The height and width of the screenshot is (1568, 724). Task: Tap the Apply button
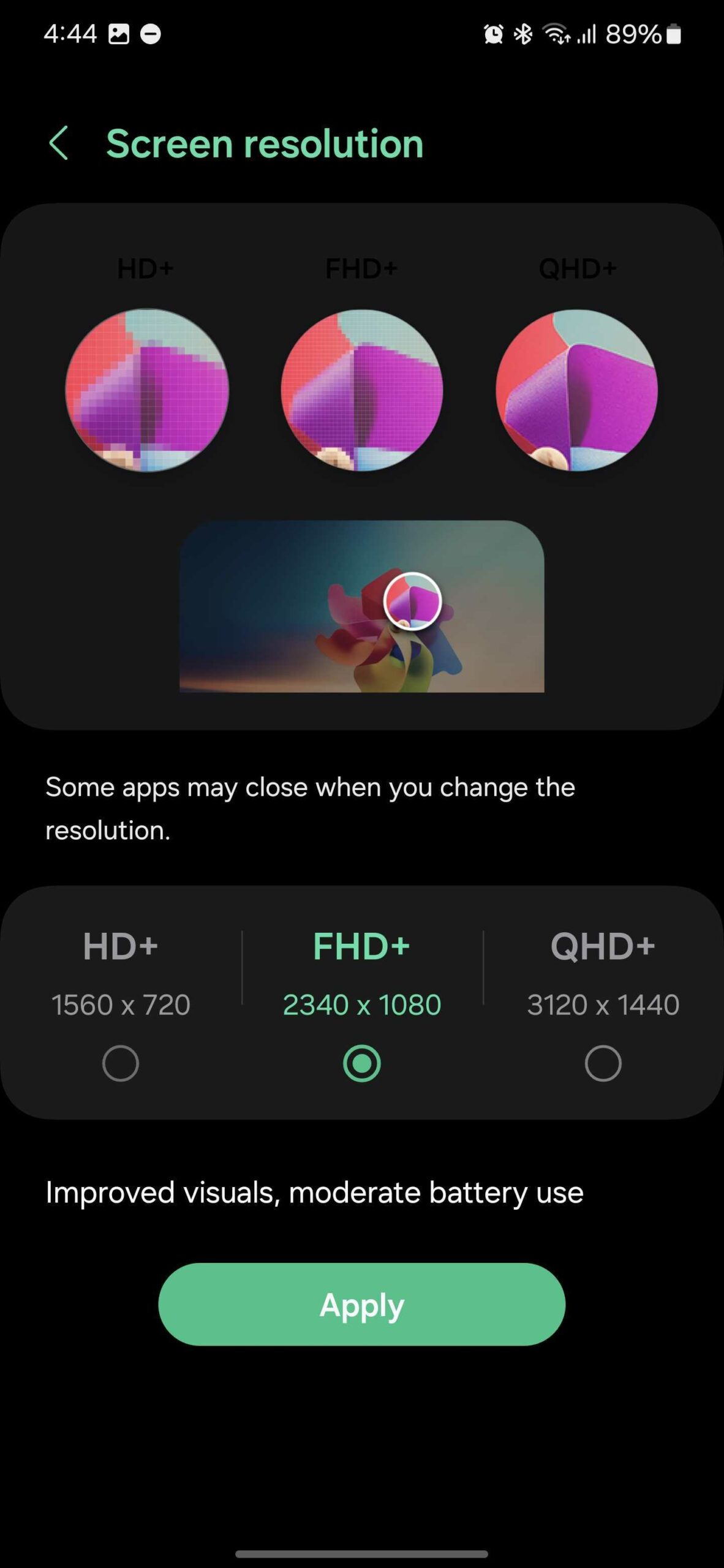[x=361, y=1305]
